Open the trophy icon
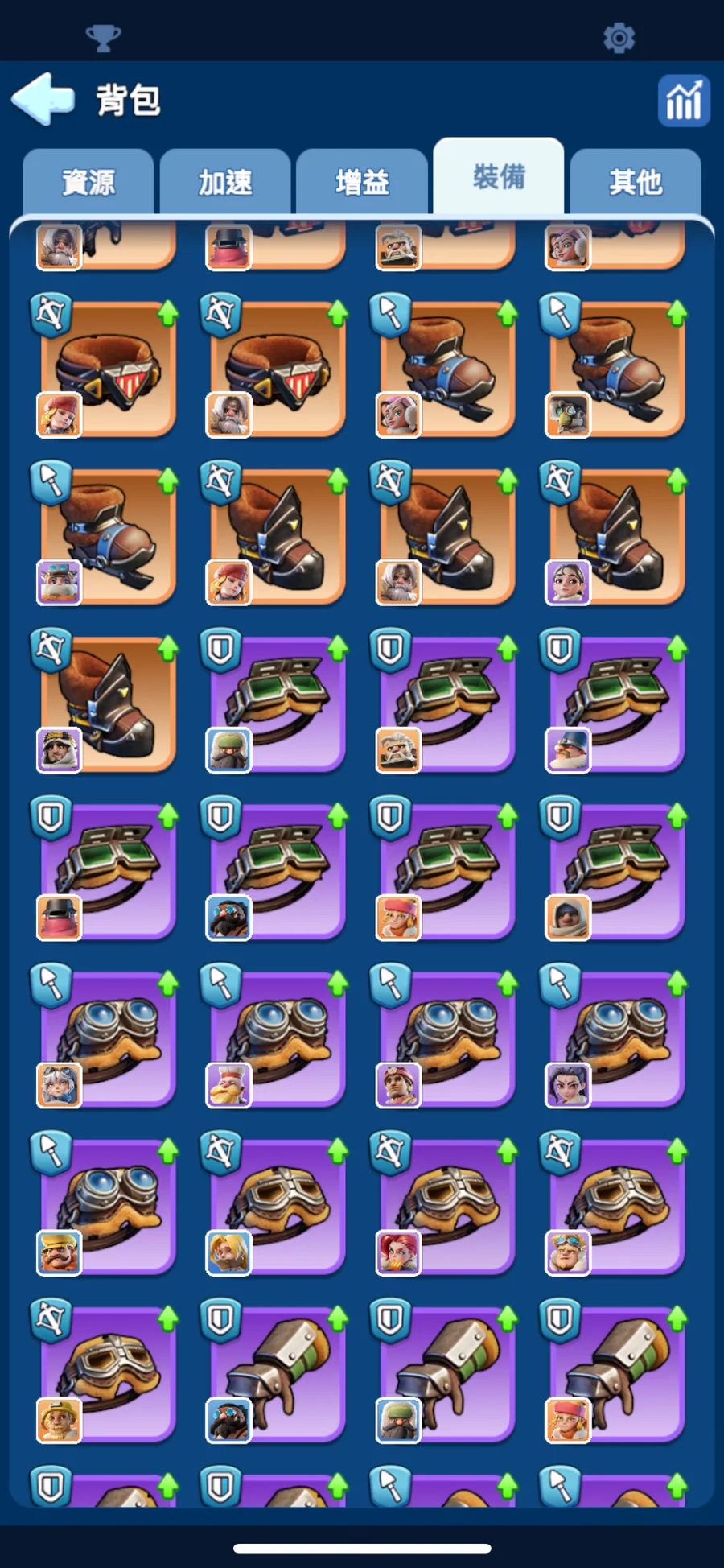This screenshot has height=1568, width=724. [x=103, y=38]
